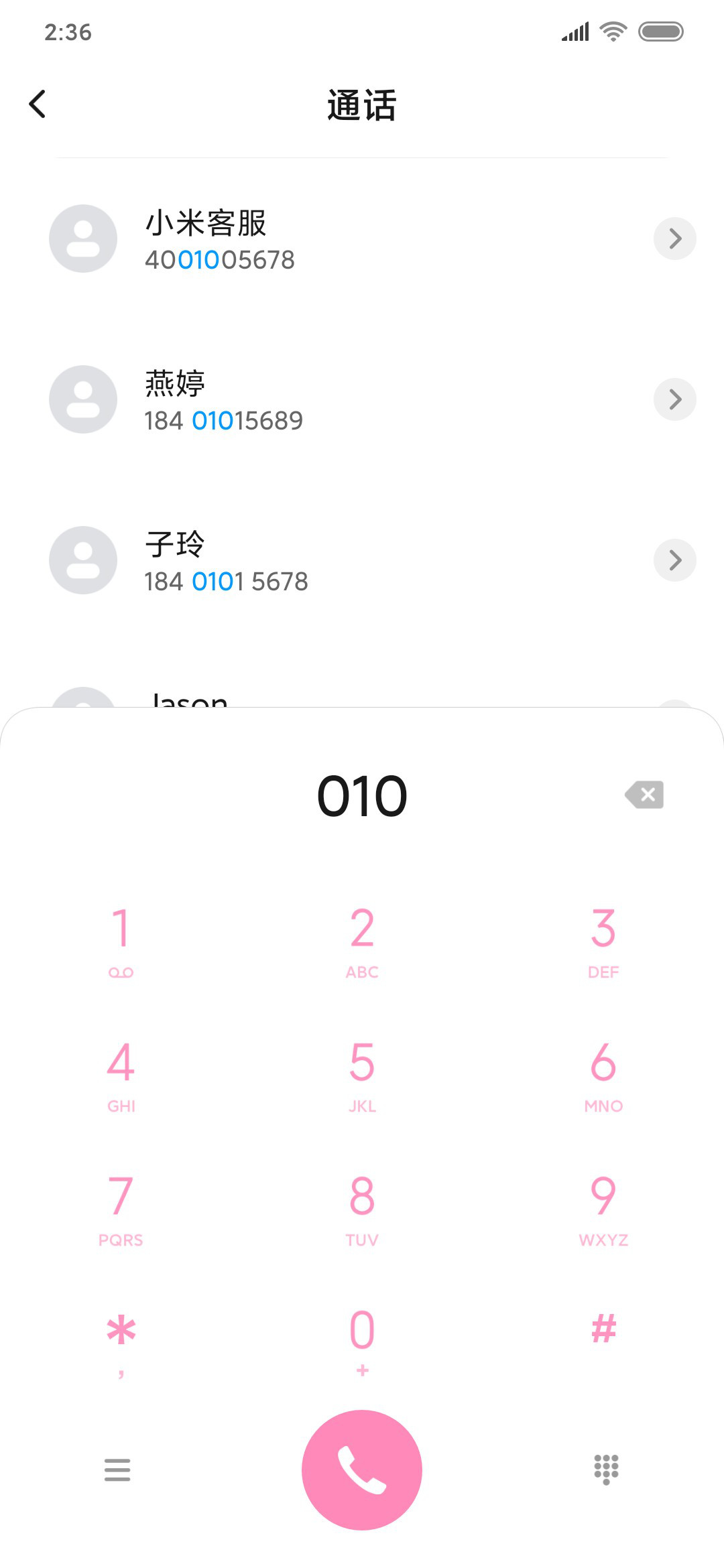724x1568 pixels.
Task: Delete the last dialed digit
Action: (x=644, y=795)
